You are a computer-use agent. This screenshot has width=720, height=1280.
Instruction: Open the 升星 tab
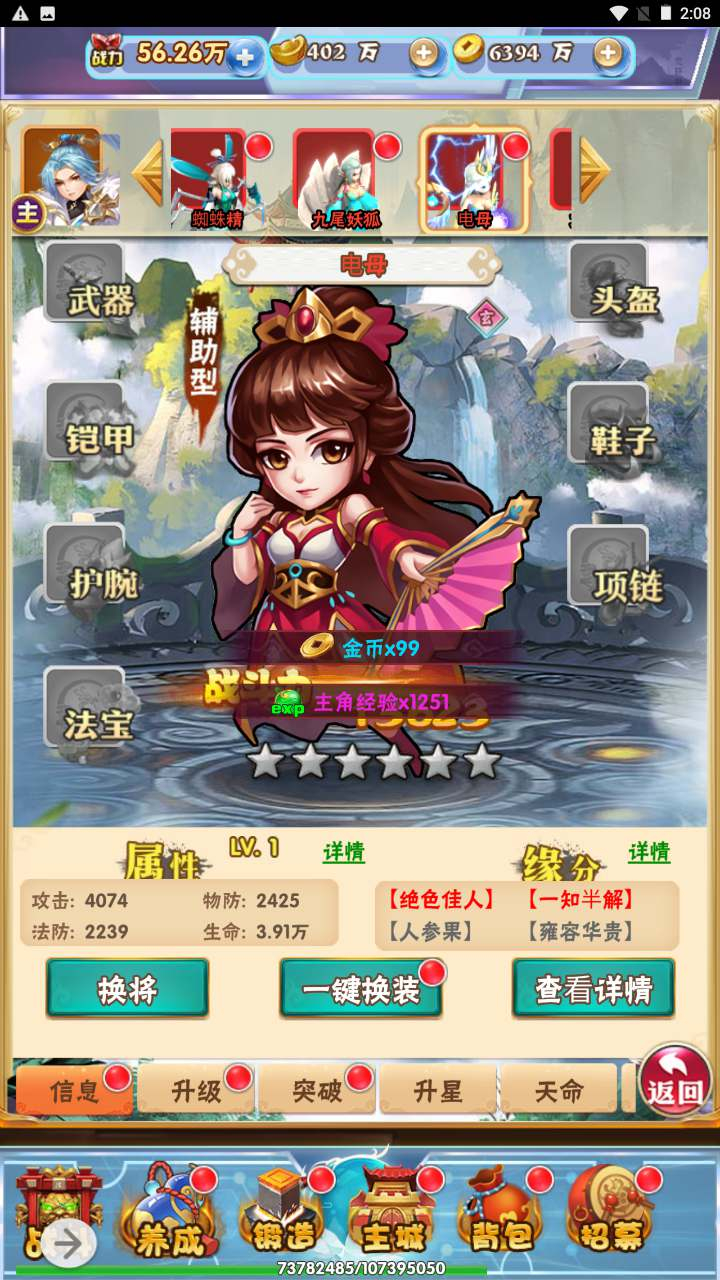[x=438, y=1089]
